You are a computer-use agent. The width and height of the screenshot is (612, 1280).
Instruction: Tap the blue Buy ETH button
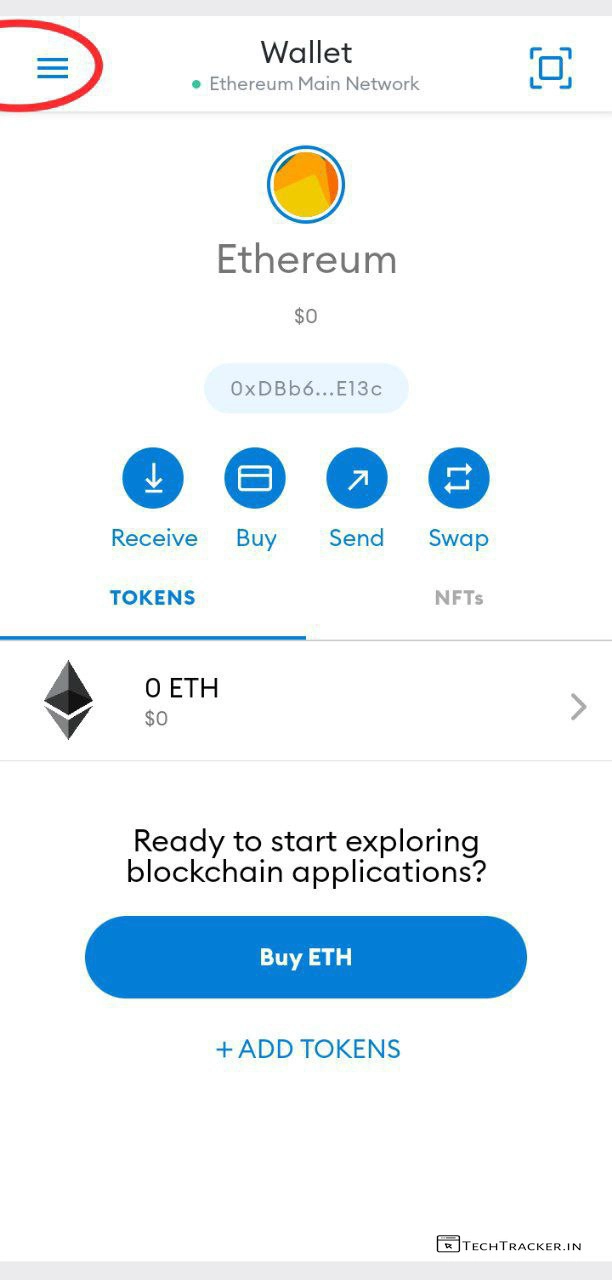[306, 957]
